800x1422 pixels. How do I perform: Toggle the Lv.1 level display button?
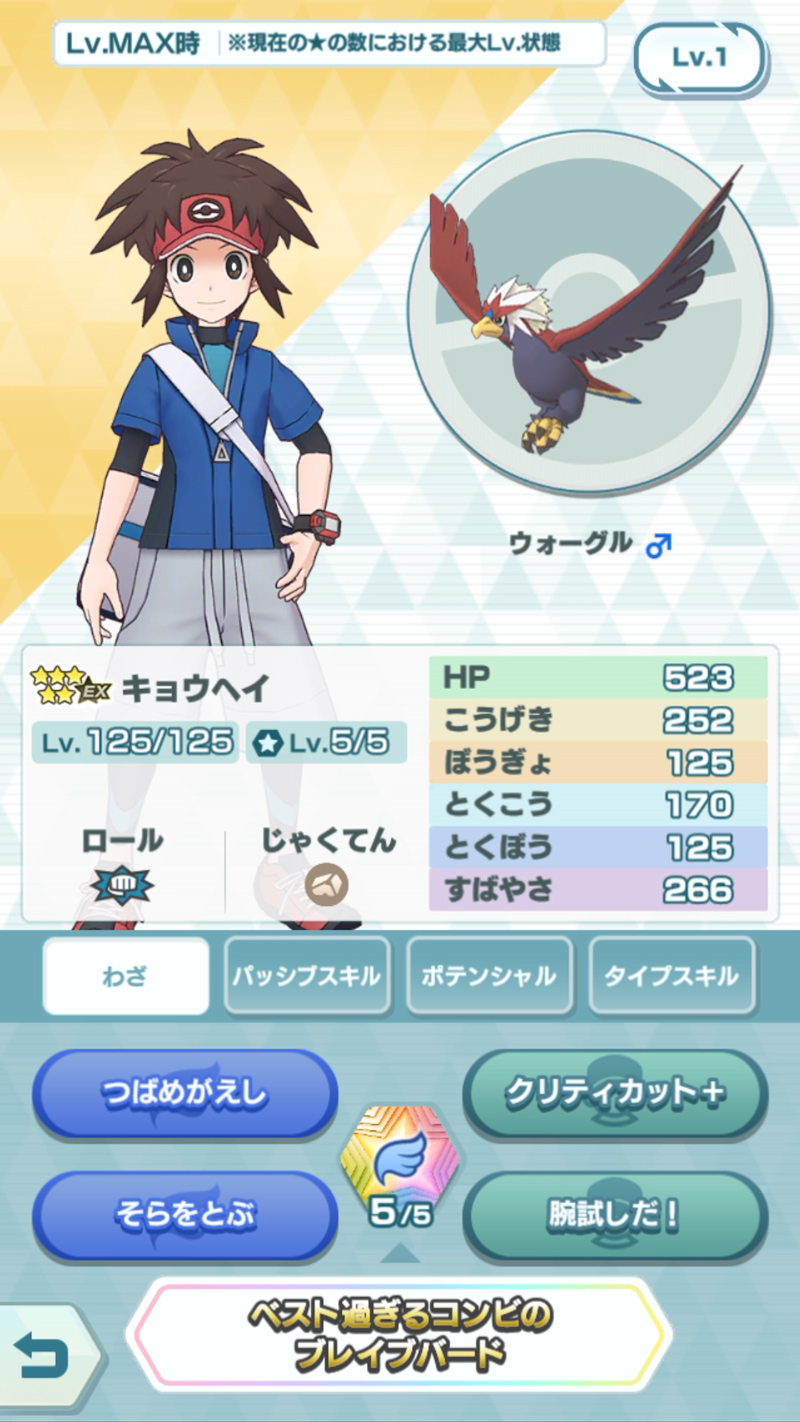[699, 59]
